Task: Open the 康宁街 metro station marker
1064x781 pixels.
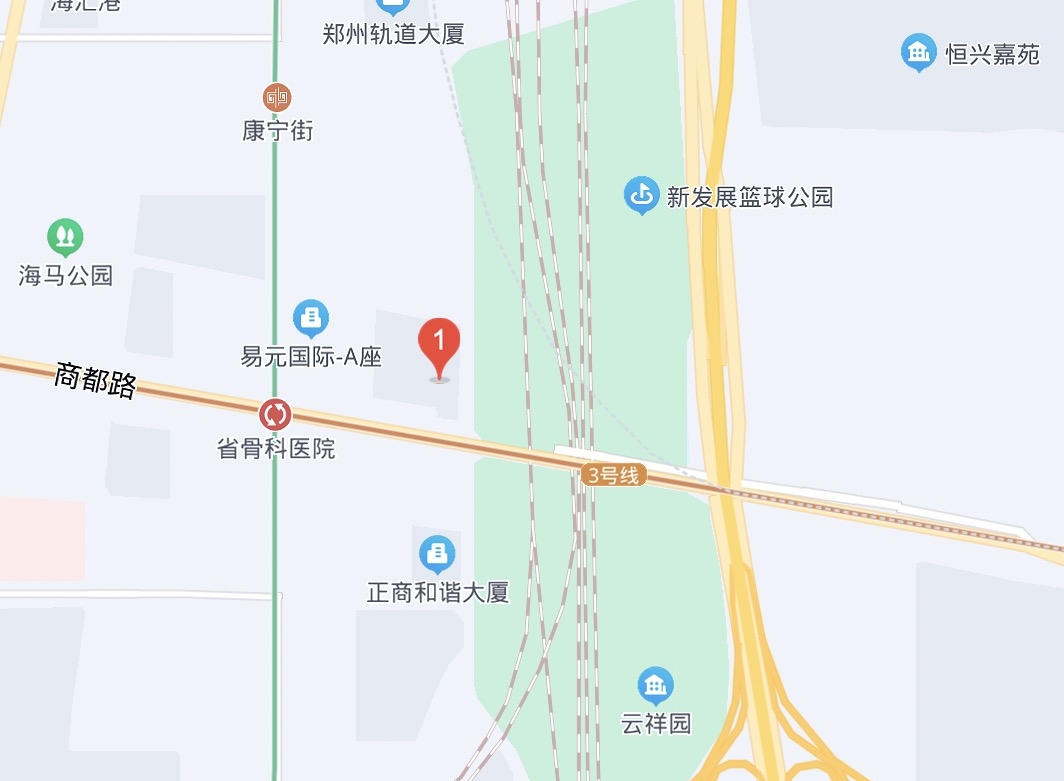Action: pos(277,98)
